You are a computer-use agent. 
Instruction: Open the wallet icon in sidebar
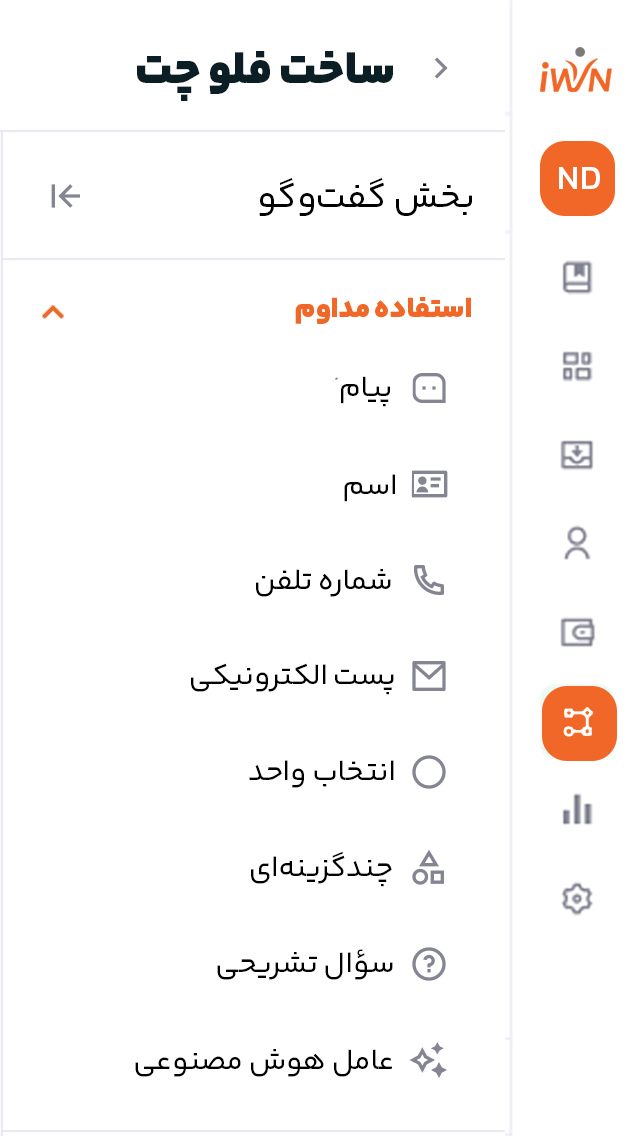[x=577, y=632]
